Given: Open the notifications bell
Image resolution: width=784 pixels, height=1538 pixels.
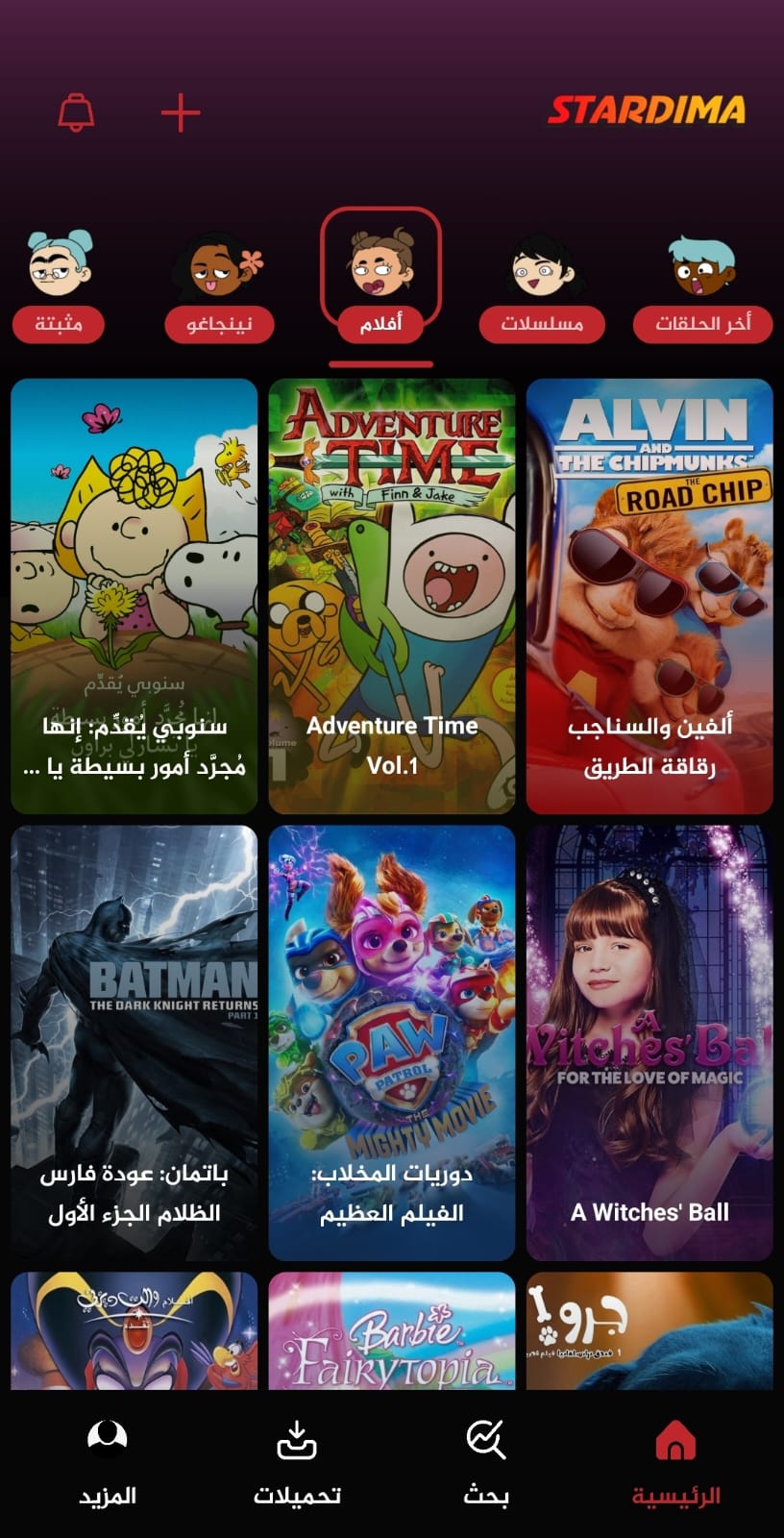Looking at the screenshot, I should [76, 113].
